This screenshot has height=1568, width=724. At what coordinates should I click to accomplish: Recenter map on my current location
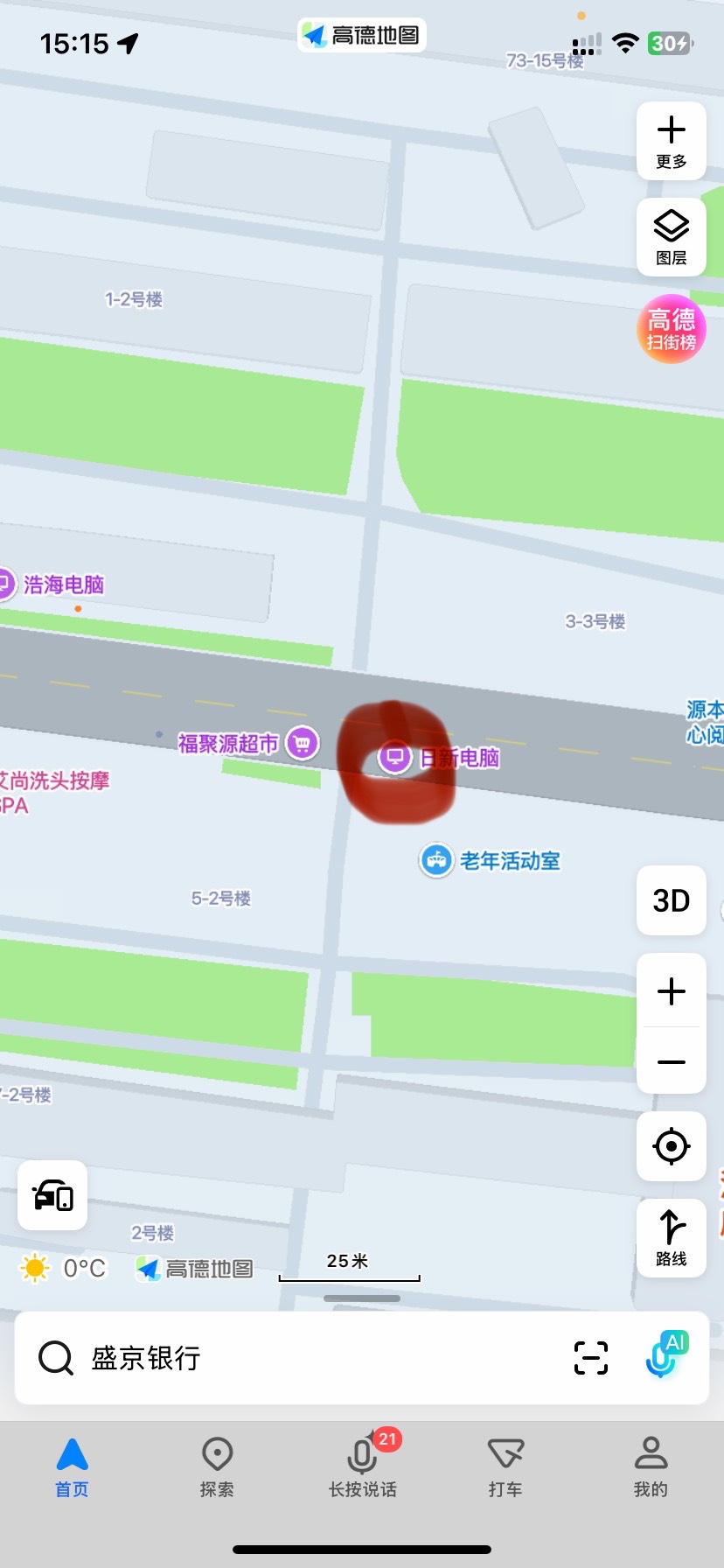(x=671, y=1145)
